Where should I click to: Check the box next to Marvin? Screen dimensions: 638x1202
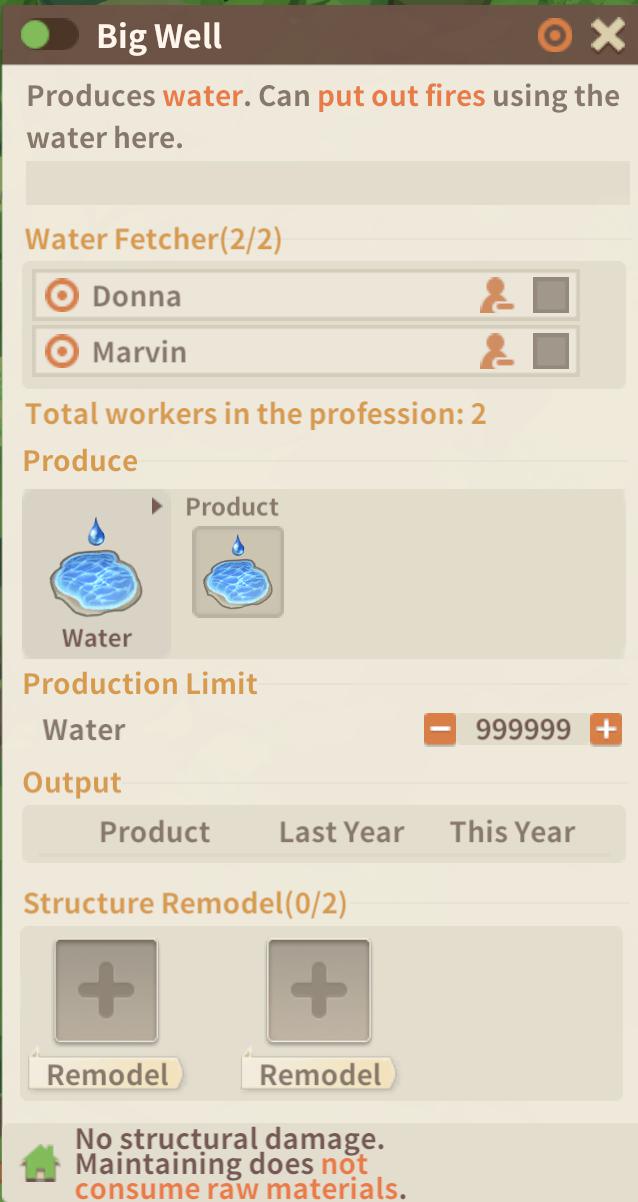click(551, 352)
